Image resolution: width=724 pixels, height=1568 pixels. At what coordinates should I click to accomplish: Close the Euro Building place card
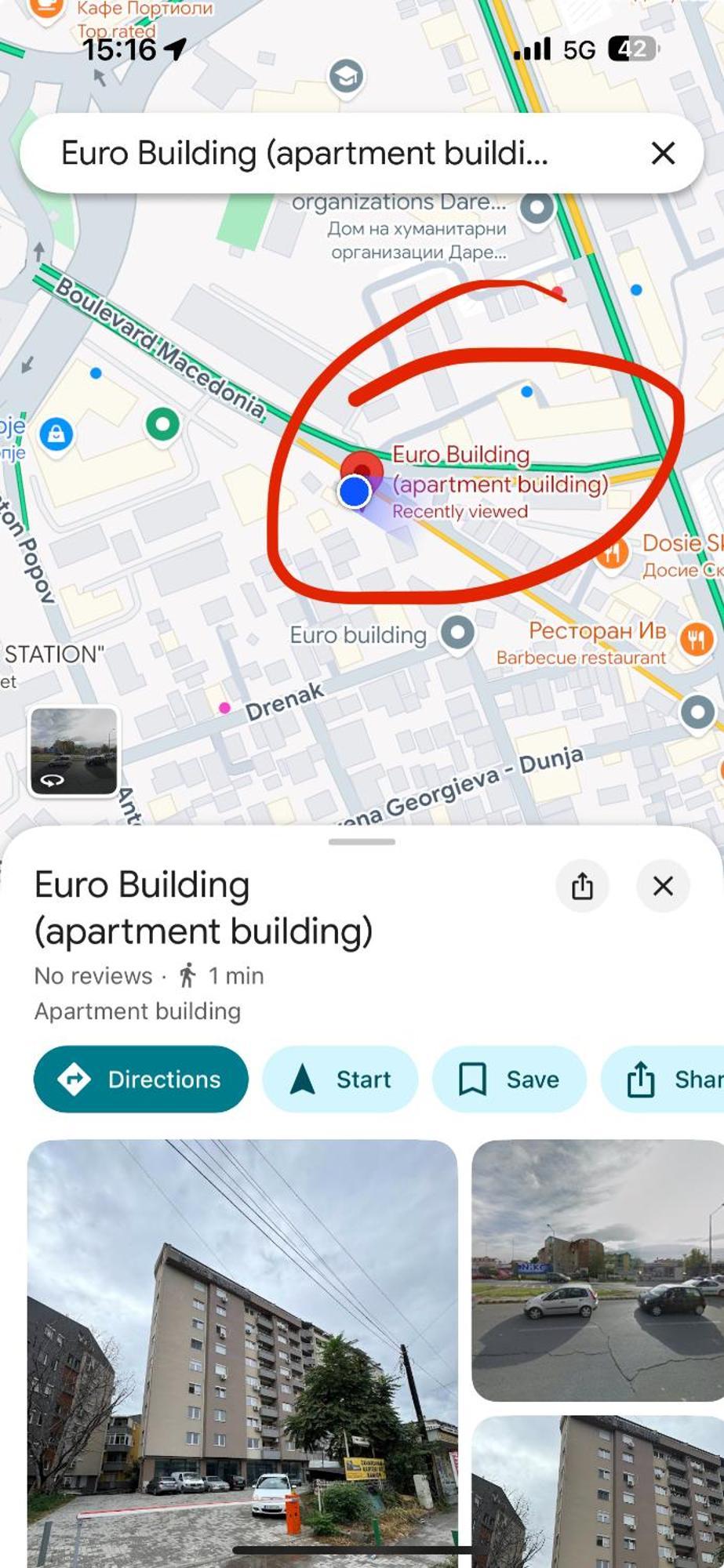663,886
